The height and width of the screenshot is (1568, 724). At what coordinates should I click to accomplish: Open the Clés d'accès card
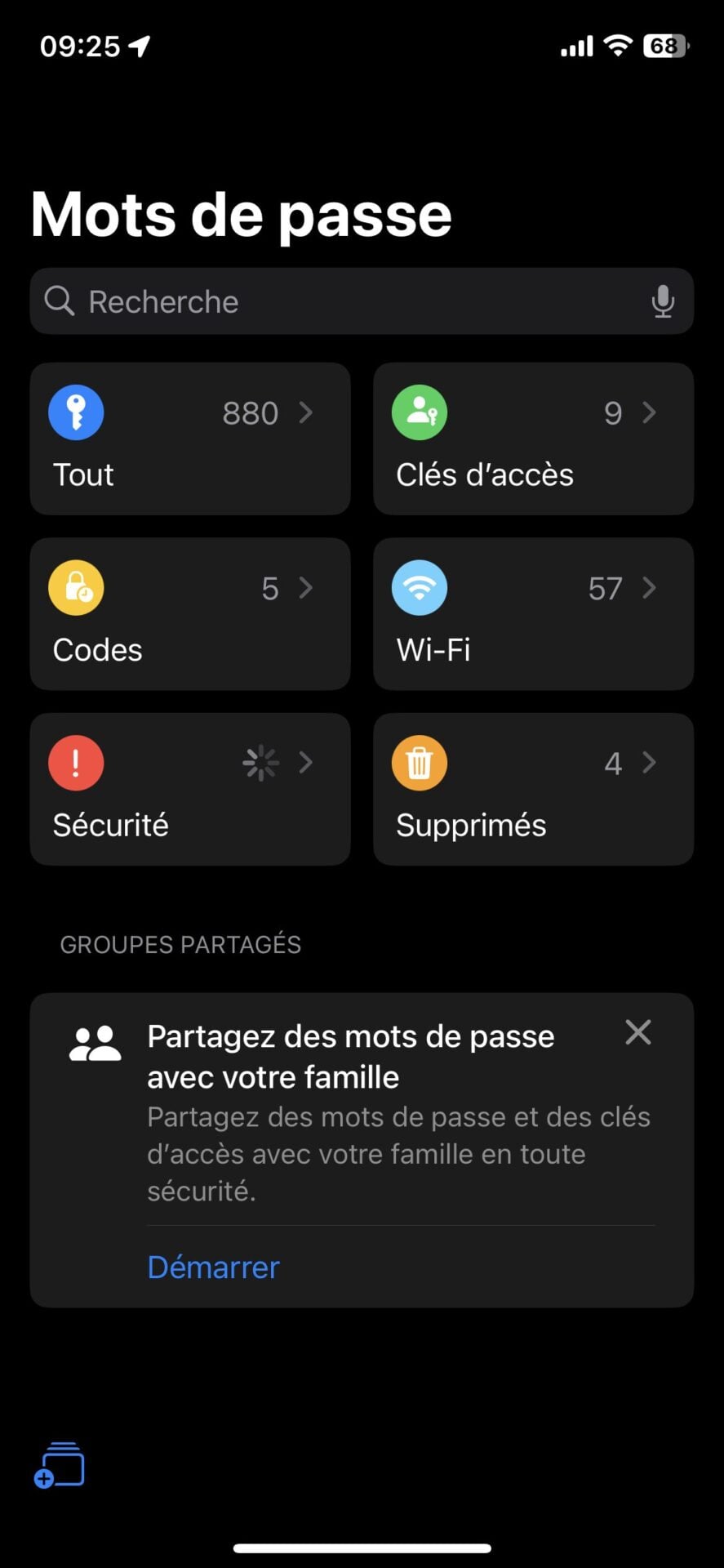[533, 439]
